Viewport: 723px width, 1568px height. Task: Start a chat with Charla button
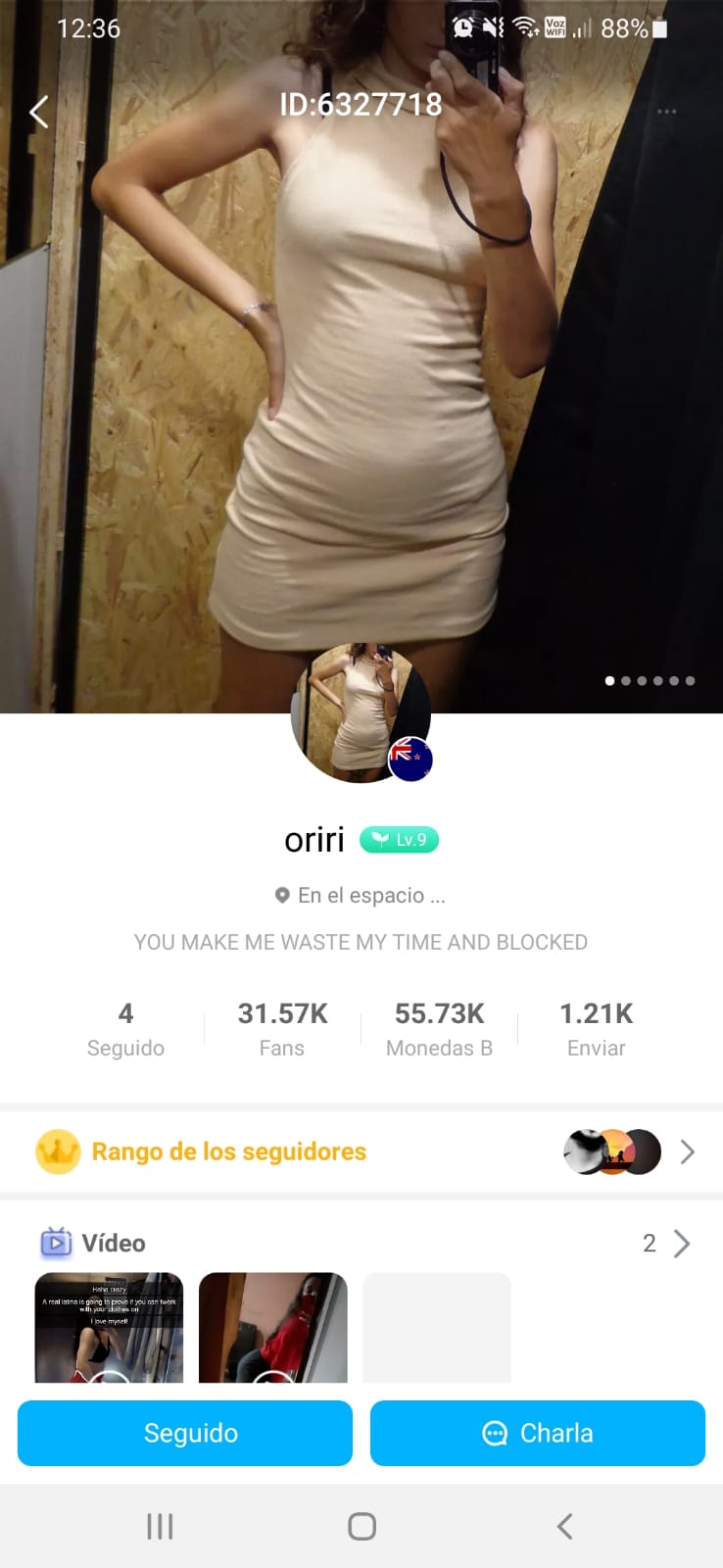point(538,1433)
